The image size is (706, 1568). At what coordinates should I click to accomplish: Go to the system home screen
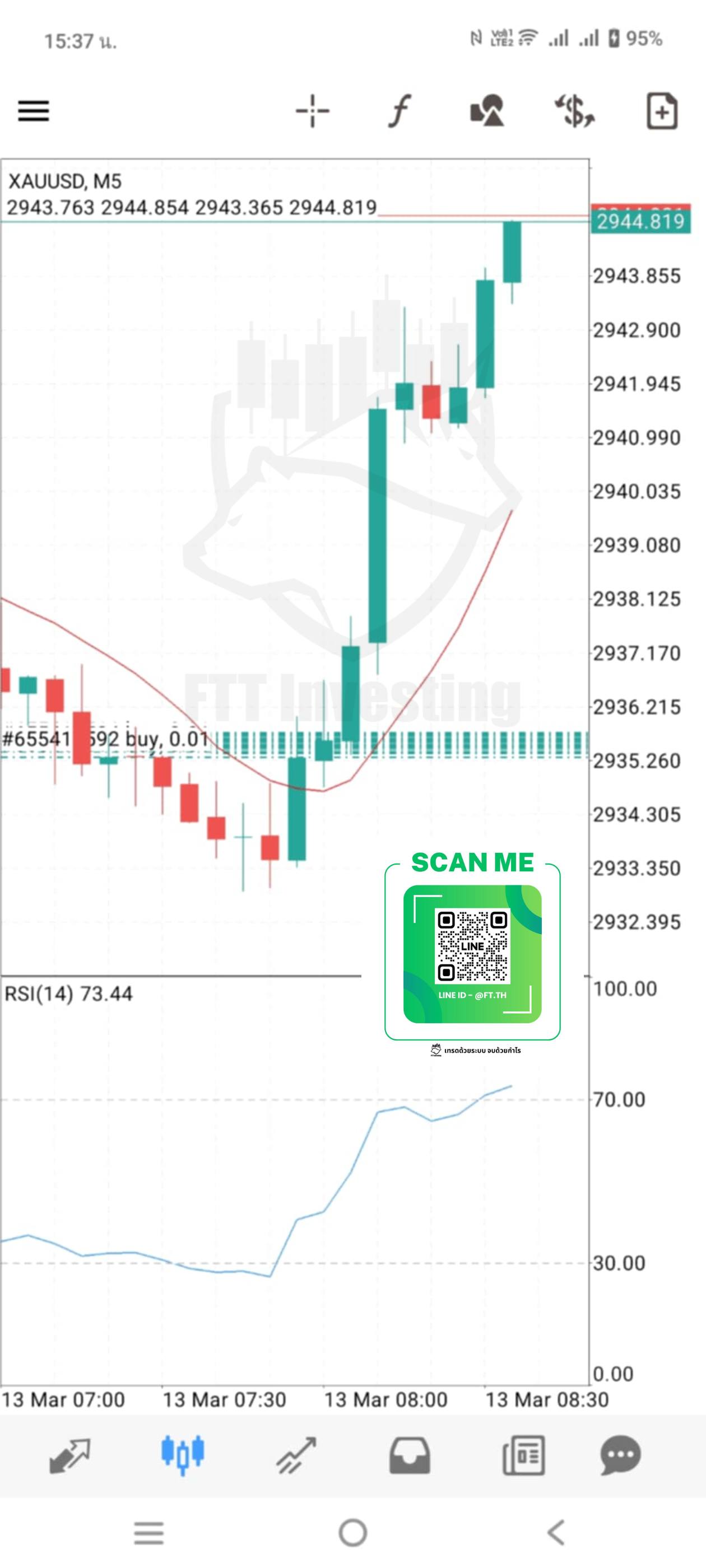pyautogui.click(x=352, y=1532)
